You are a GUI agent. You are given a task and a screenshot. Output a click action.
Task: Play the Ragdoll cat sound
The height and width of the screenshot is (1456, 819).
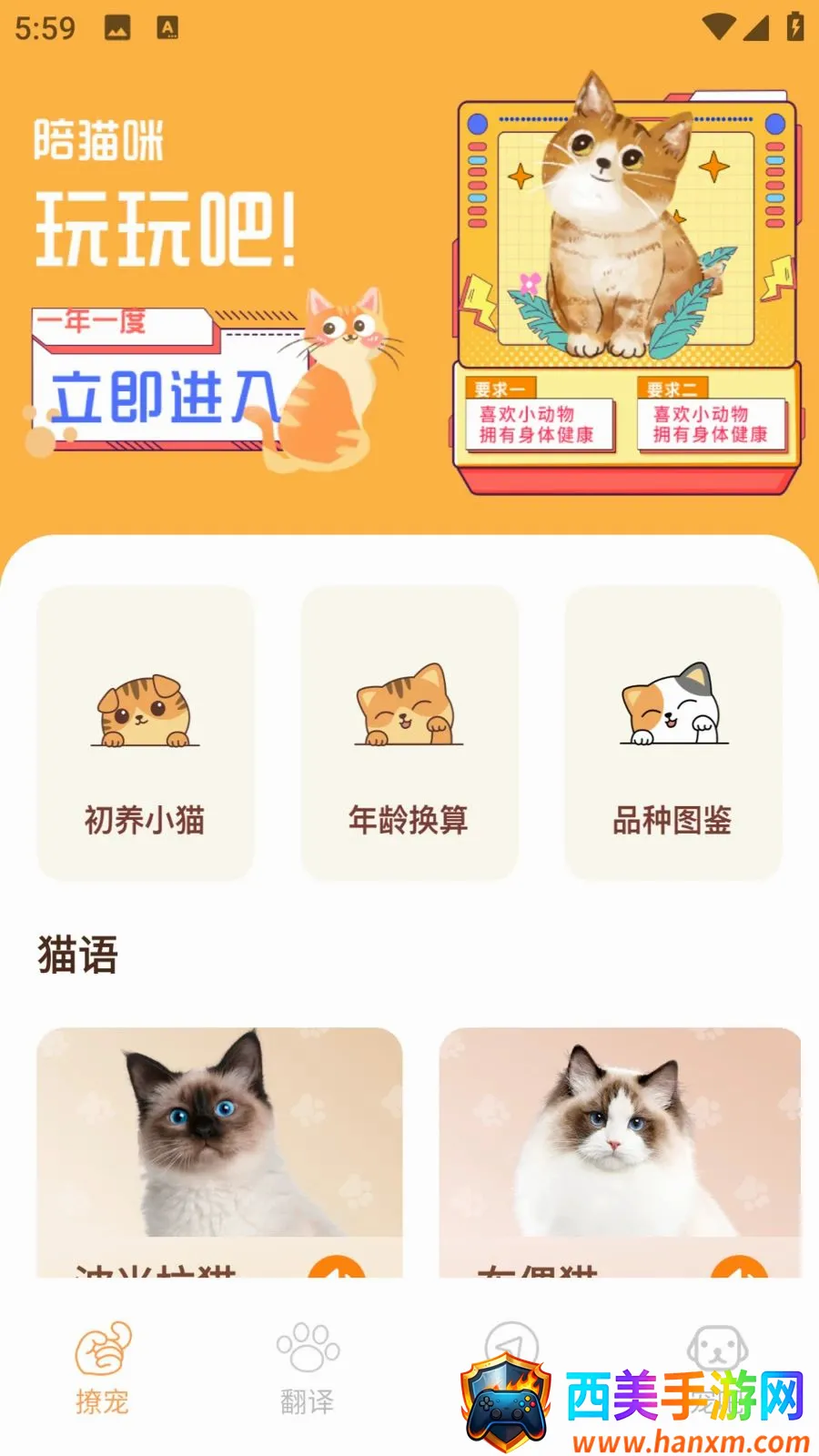[739, 1268]
